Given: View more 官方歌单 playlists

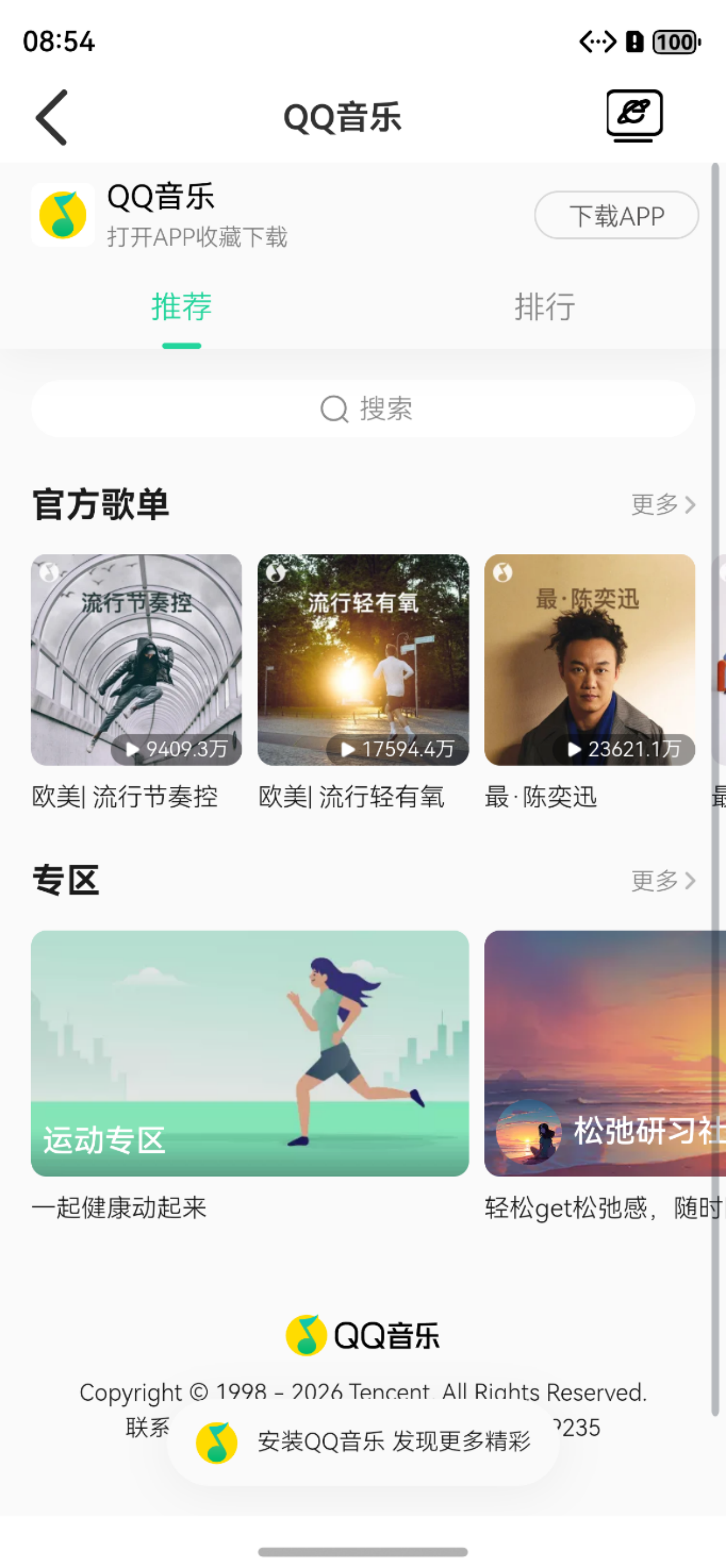Looking at the screenshot, I should pos(662,504).
